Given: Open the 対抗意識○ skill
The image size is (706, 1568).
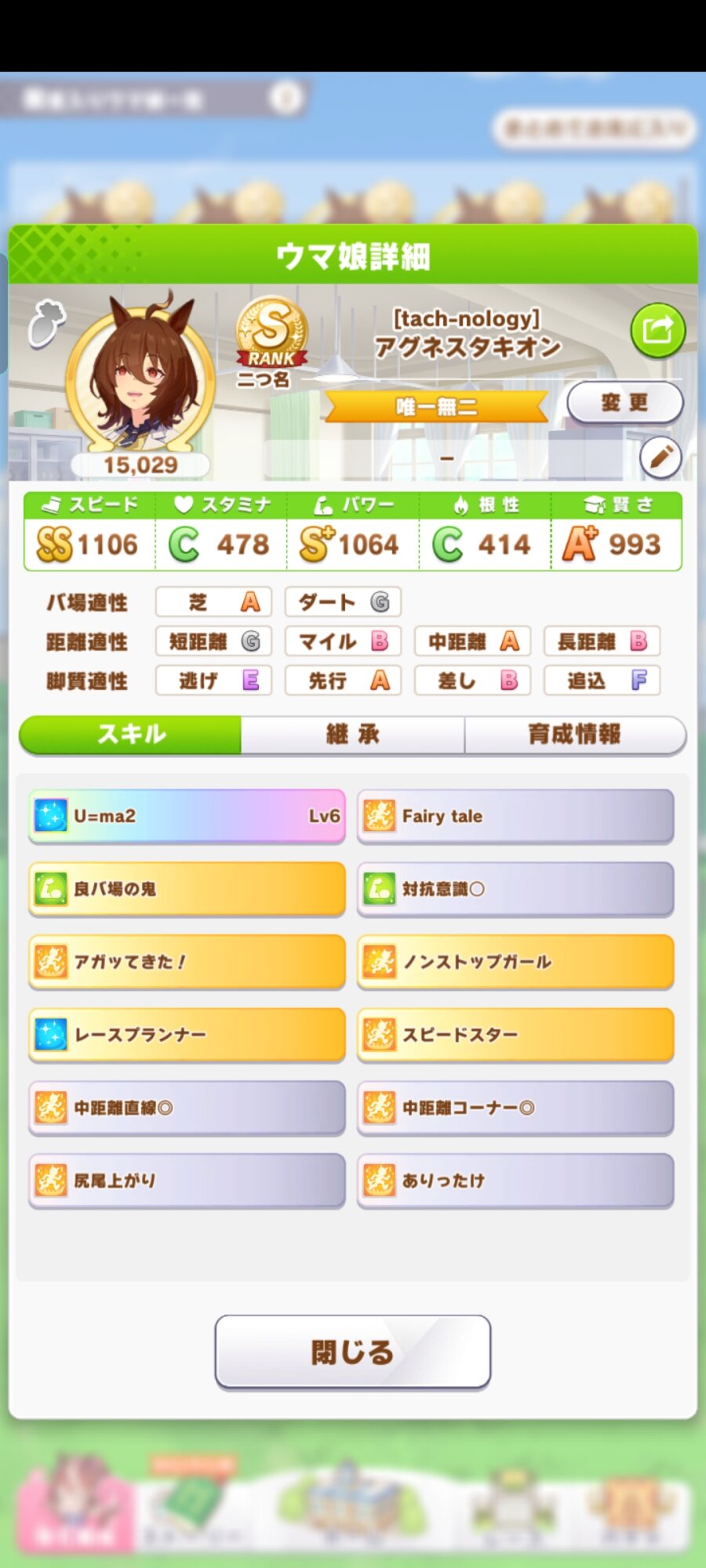Looking at the screenshot, I should click(x=515, y=889).
